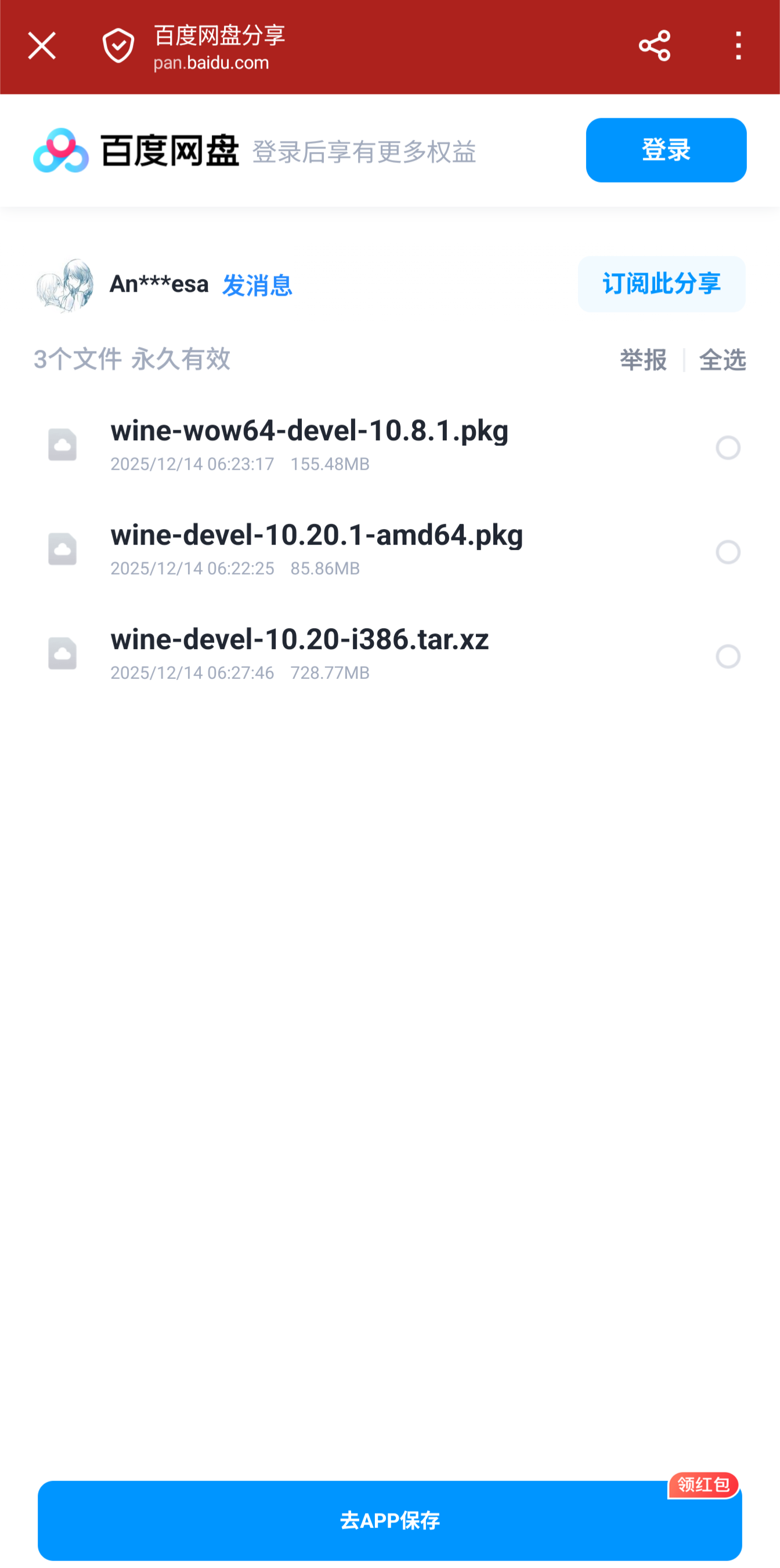Tap the 登录 login button
The image size is (780, 1568).
click(x=666, y=150)
